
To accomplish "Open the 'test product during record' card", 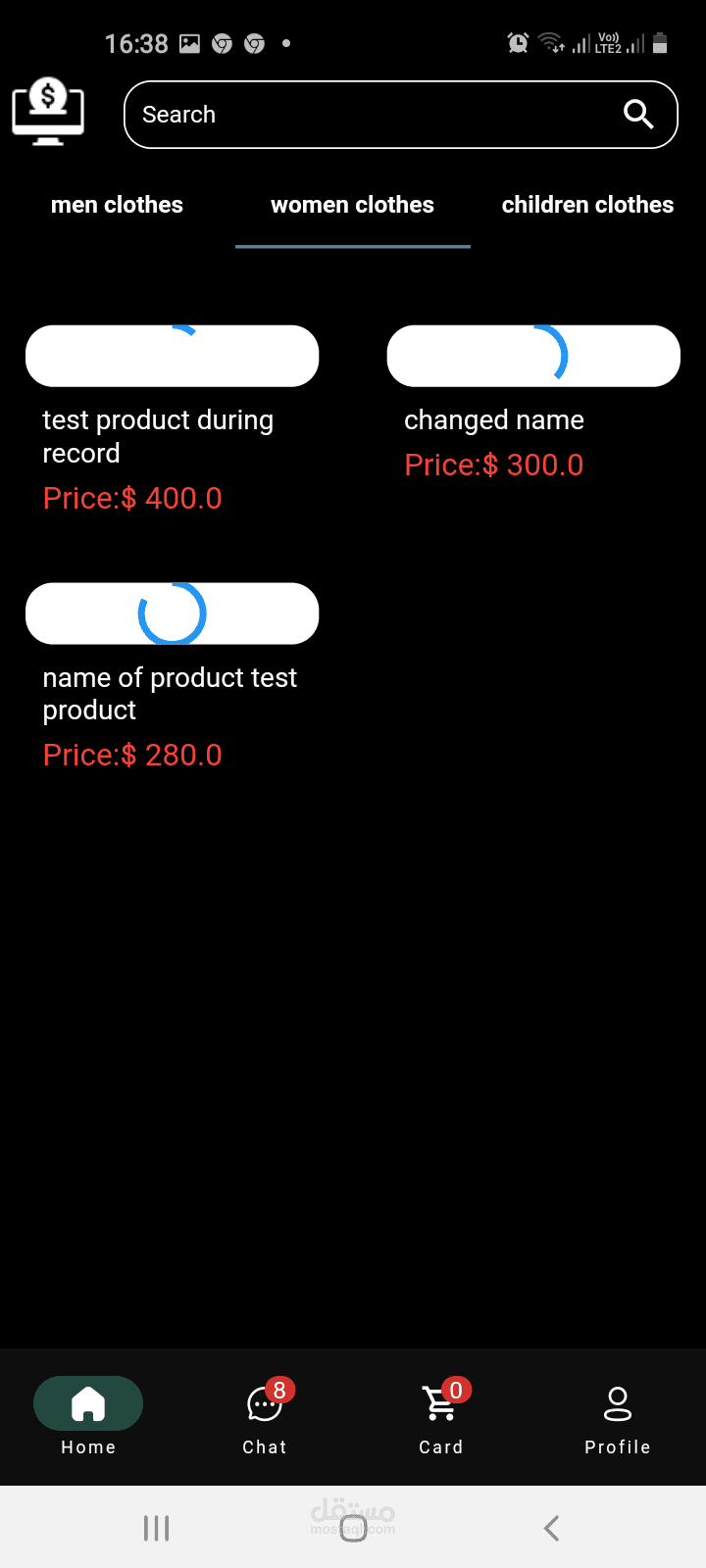I will [172, 421].
